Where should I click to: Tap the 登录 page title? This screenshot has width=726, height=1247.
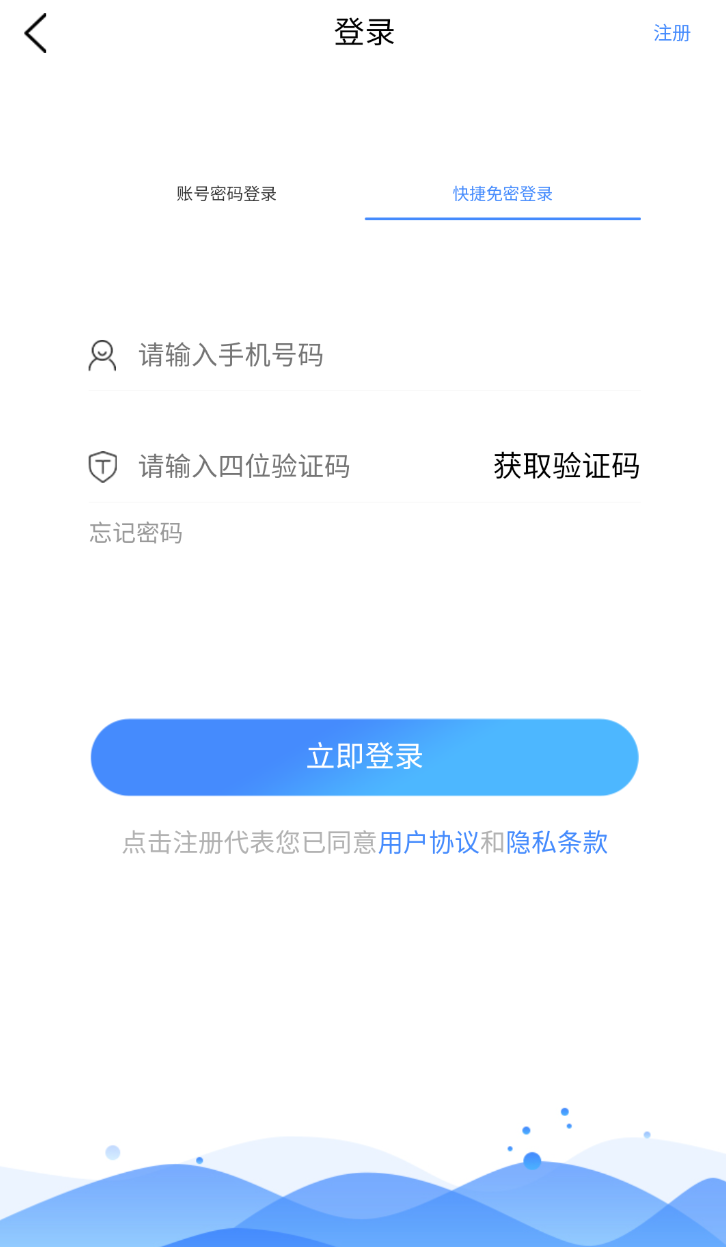(363, 32)
